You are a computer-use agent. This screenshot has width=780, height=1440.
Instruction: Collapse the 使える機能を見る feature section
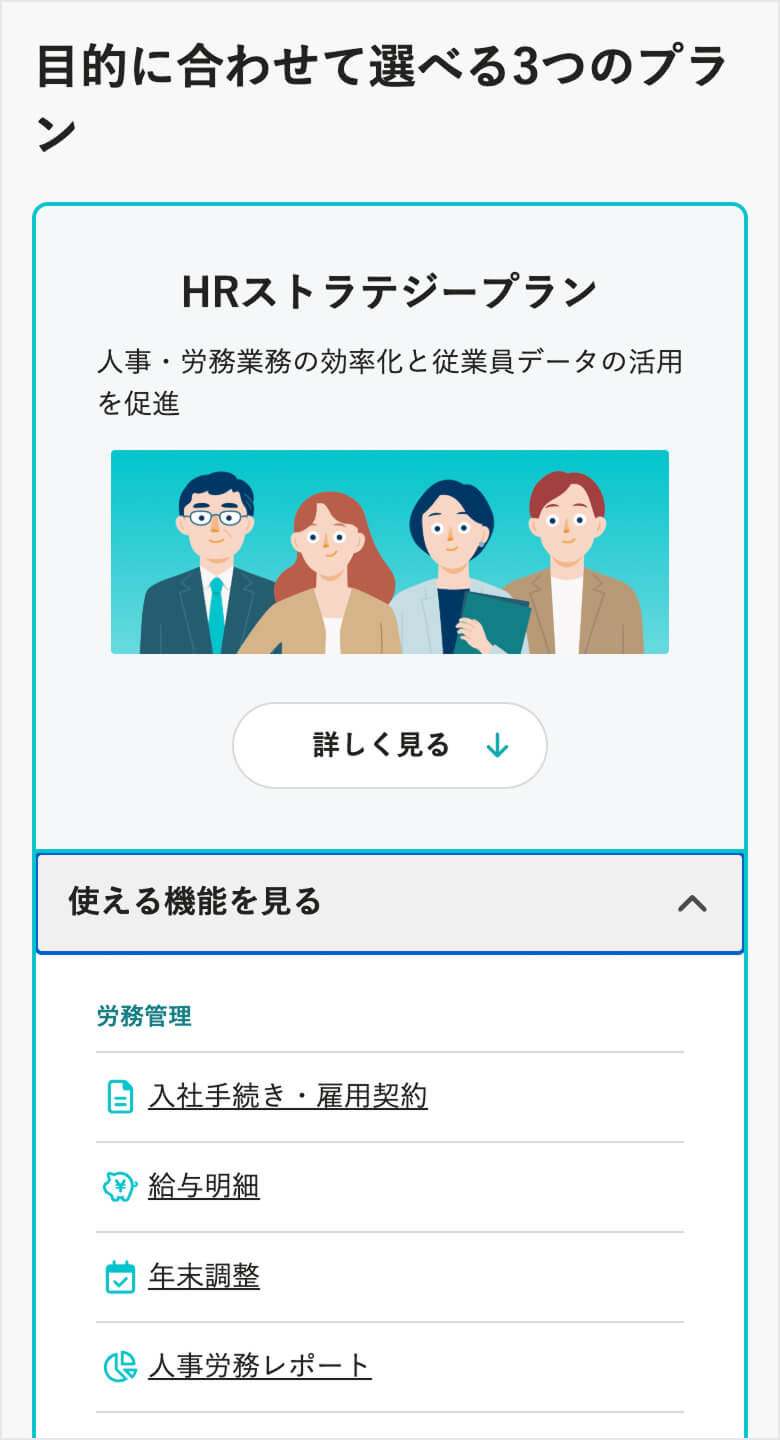[x=390, y=904]
